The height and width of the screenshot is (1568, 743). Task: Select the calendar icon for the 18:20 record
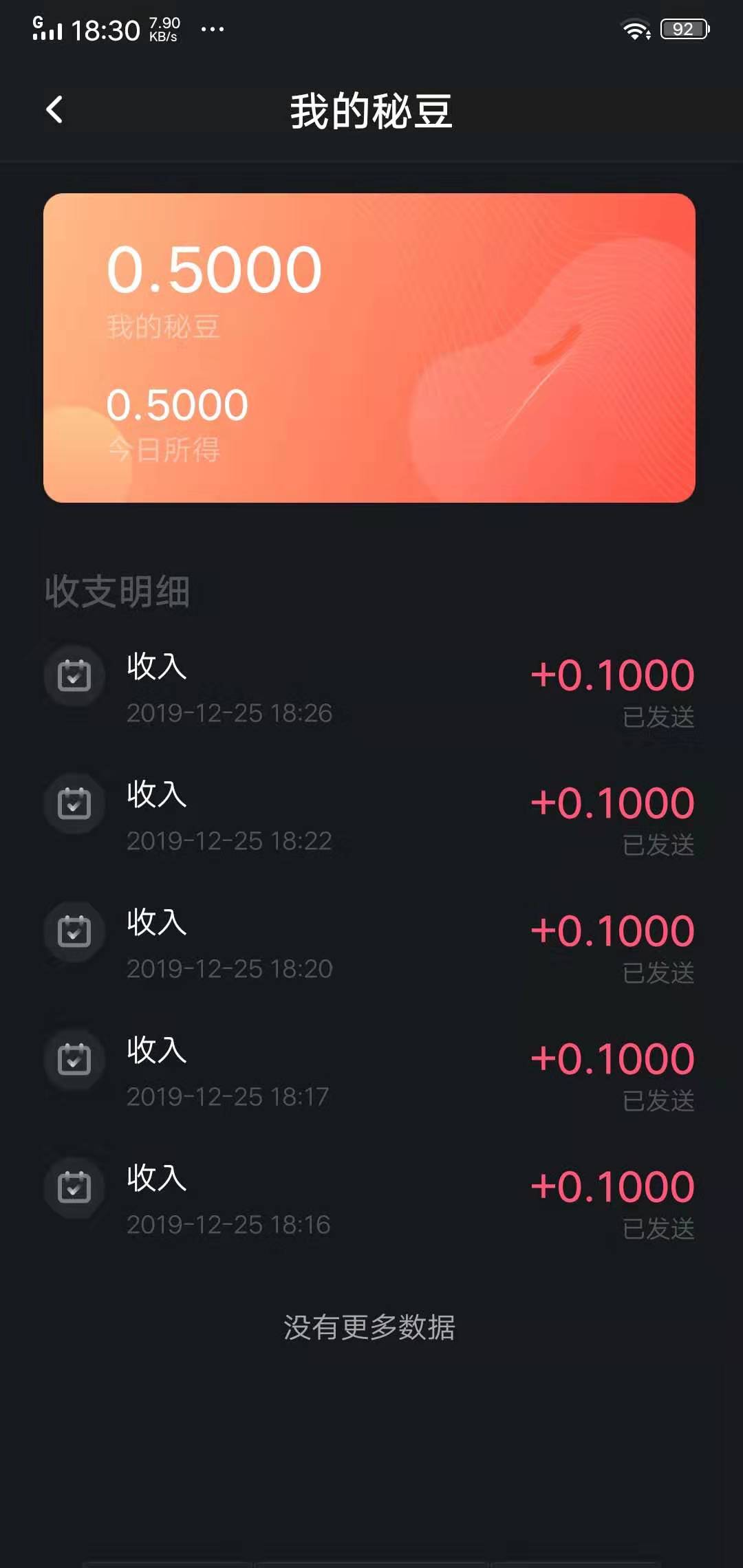pyautogui.click(x=74, y=930)
